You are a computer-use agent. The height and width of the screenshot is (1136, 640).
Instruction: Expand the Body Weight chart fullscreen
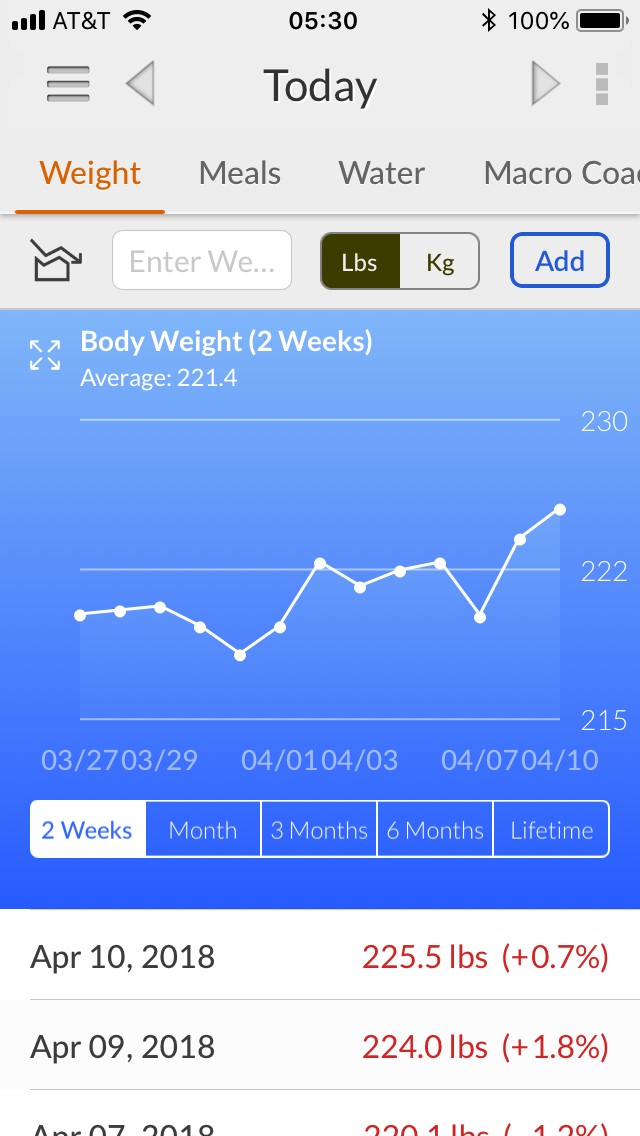[45, 355]
